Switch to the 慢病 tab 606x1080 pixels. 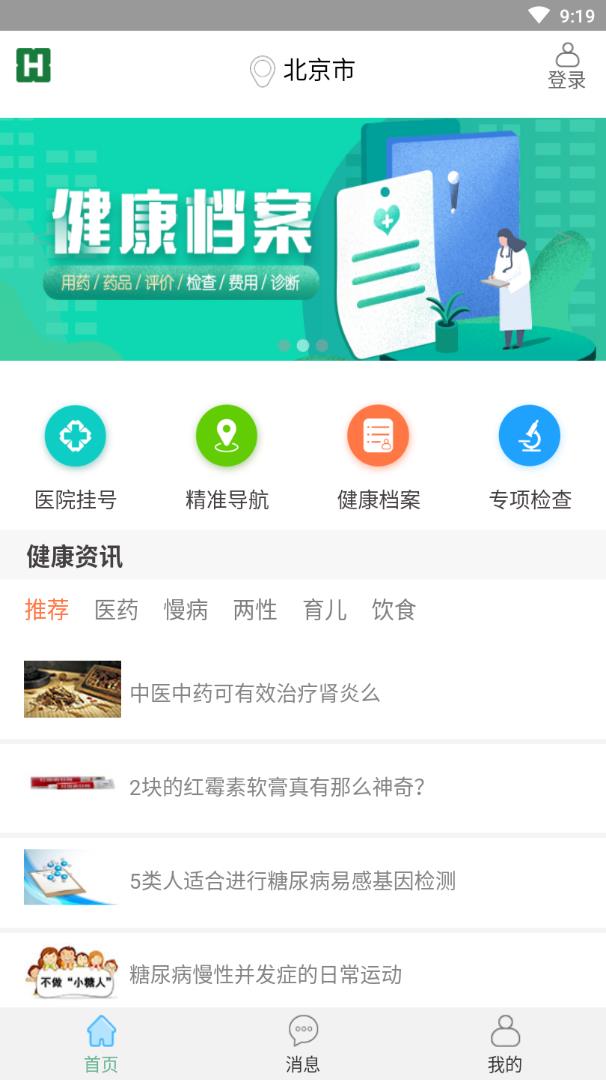point(186,610)
